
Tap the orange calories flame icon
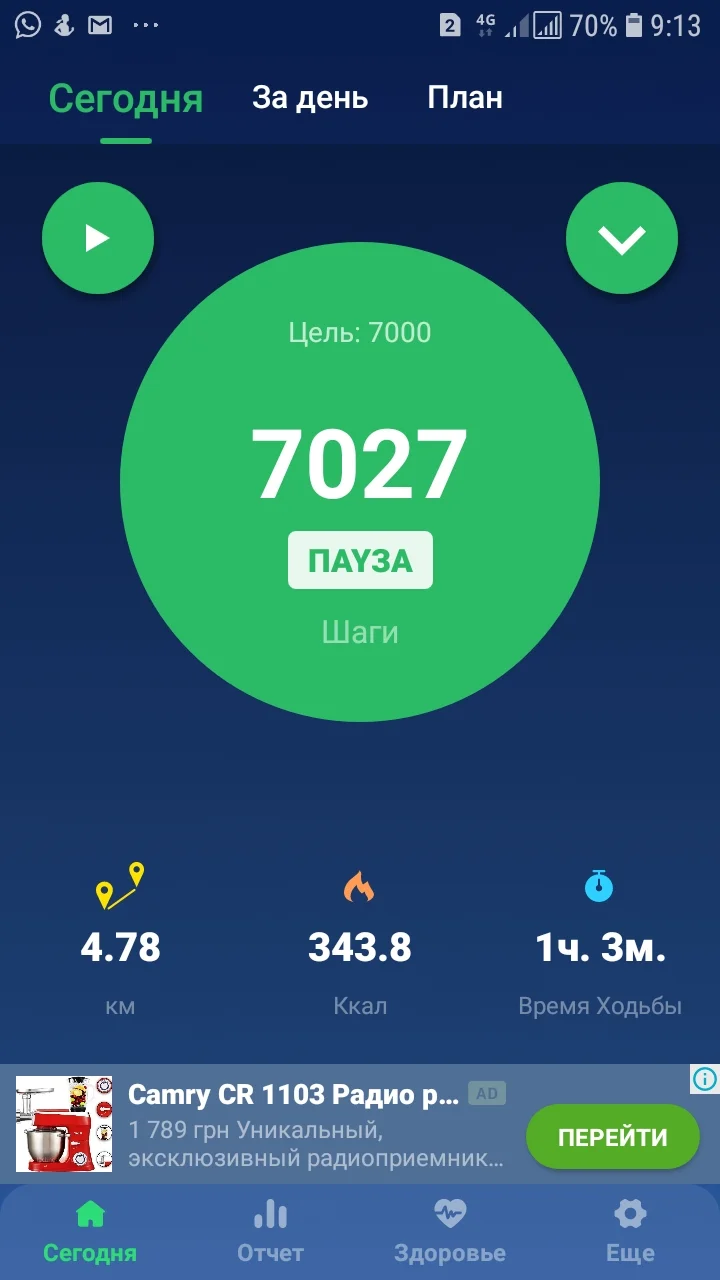tap(360, 888)
